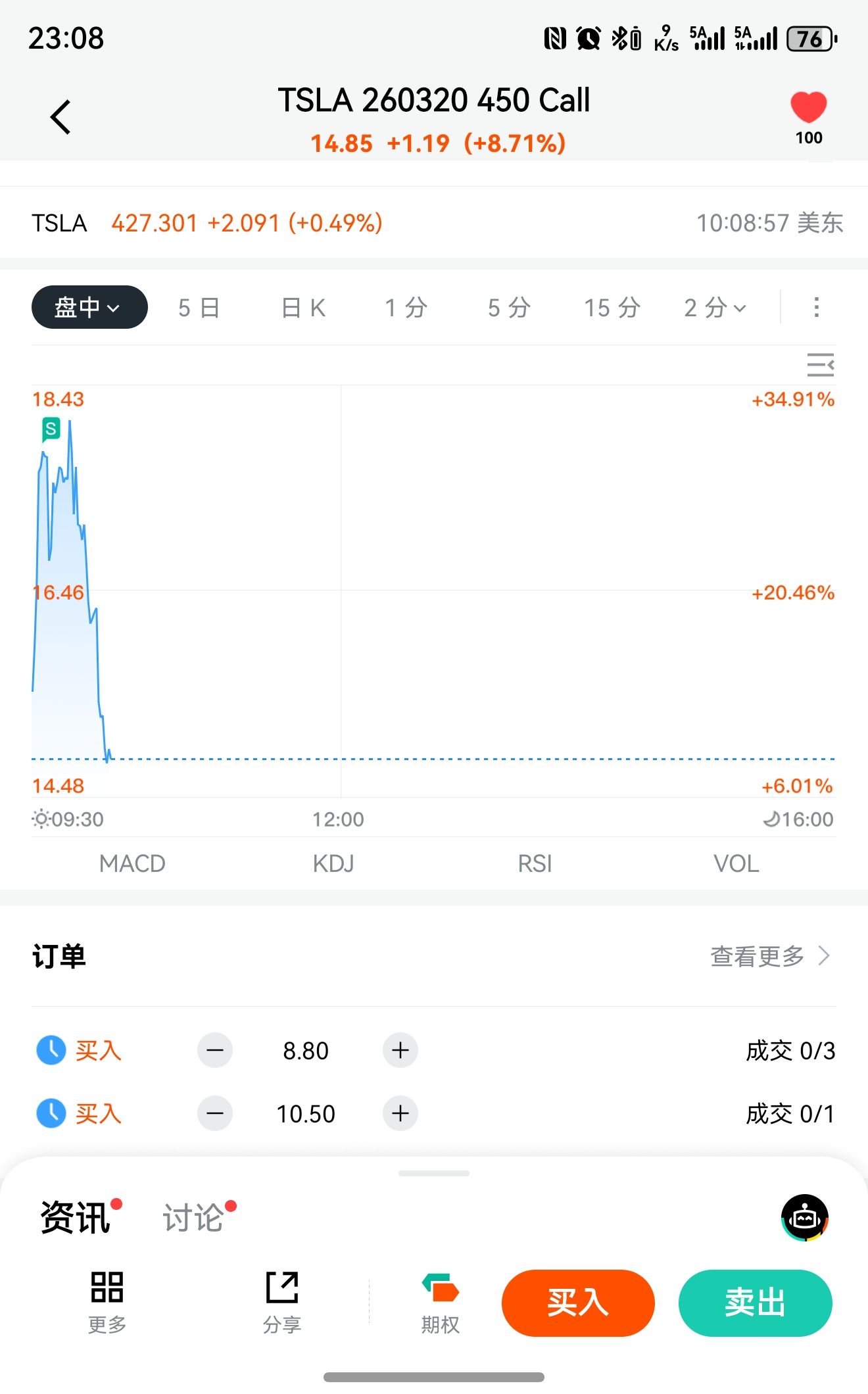This screenshot has height=1394, width=868.
Task: Open the AI assistant robot icon
Action: (804, 1218)
